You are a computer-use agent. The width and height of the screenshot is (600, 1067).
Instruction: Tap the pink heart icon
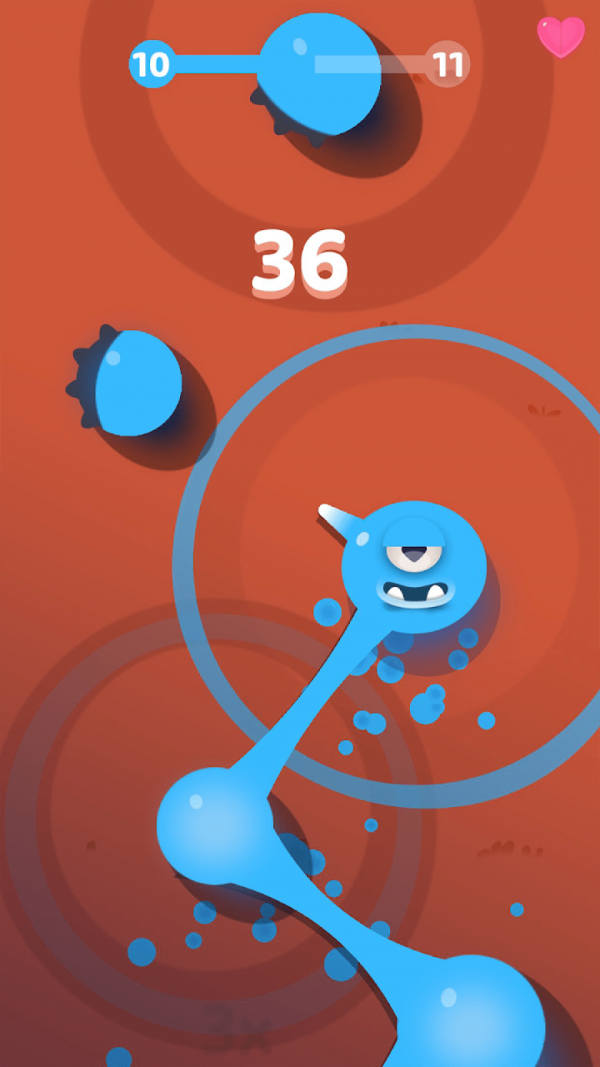[561, 37]
